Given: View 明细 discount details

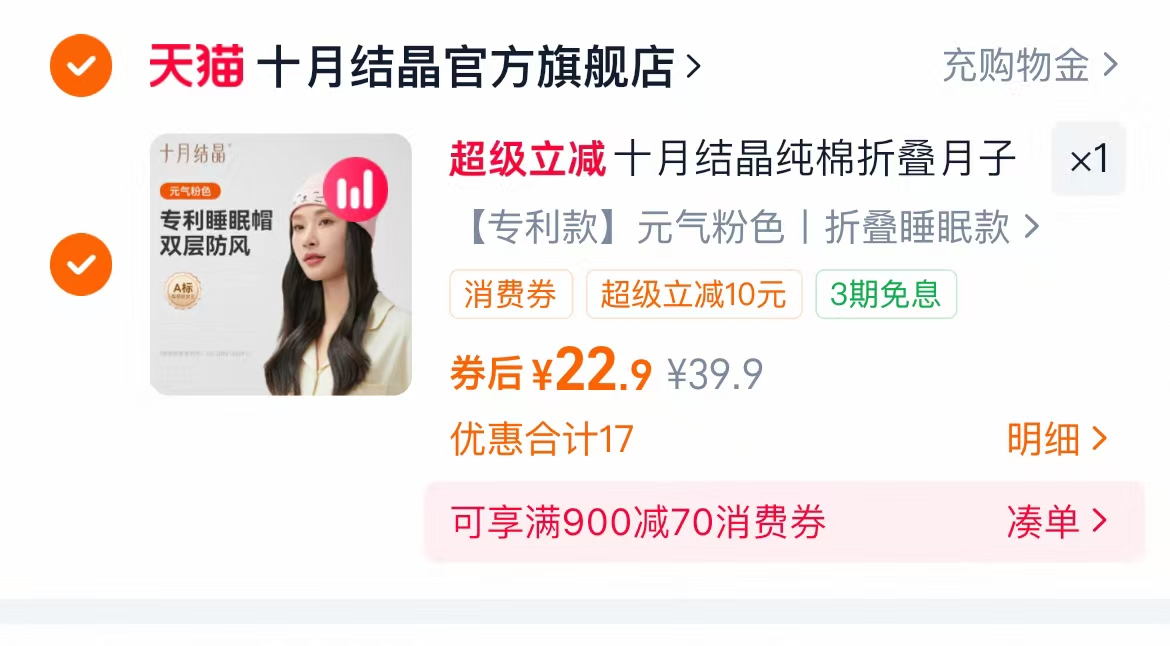Looking at the screenshot, I should pos(1056,439).
